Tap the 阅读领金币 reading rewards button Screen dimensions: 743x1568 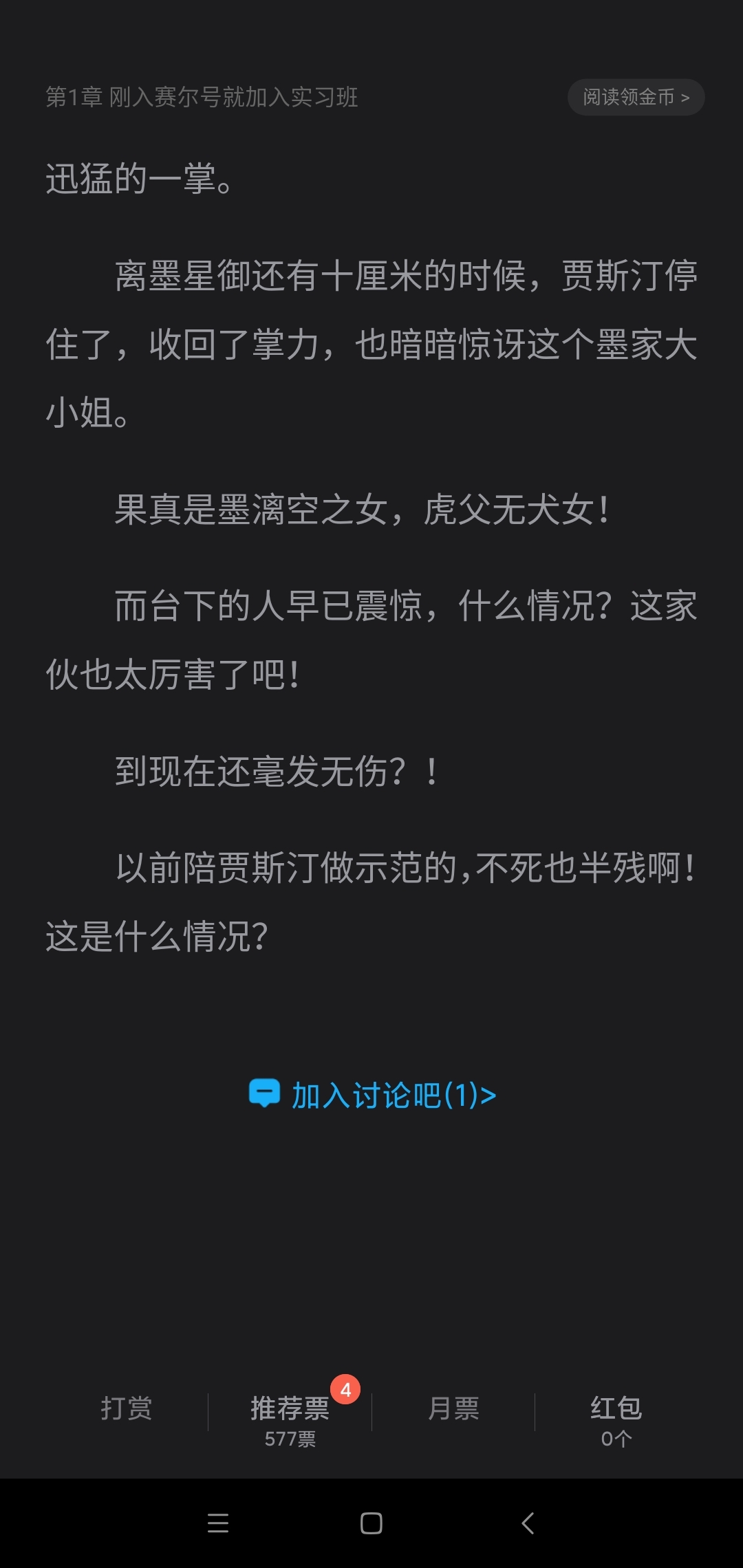coord(636,98)
